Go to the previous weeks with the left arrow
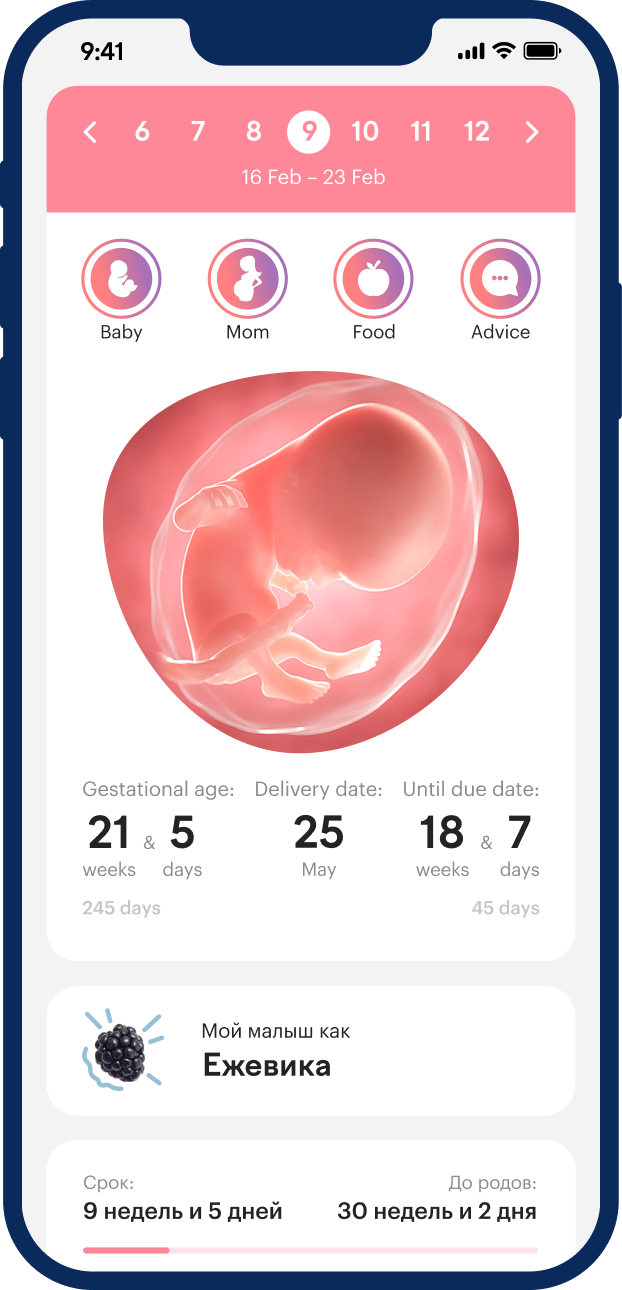The width and height of the screenshot is (622, 1290). coord(90,132)
